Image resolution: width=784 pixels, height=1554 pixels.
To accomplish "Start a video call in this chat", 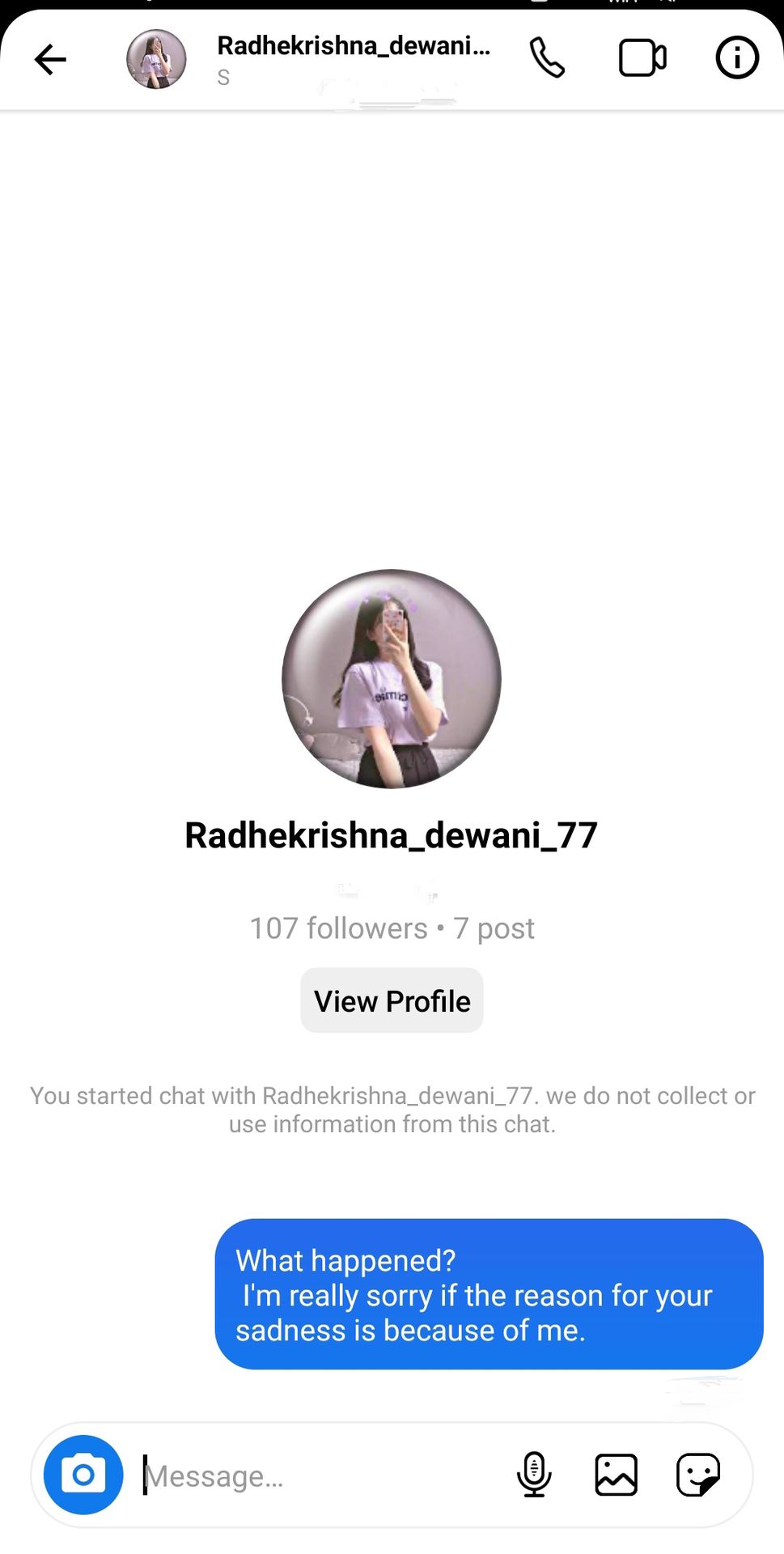I will (x=642, y=58).
